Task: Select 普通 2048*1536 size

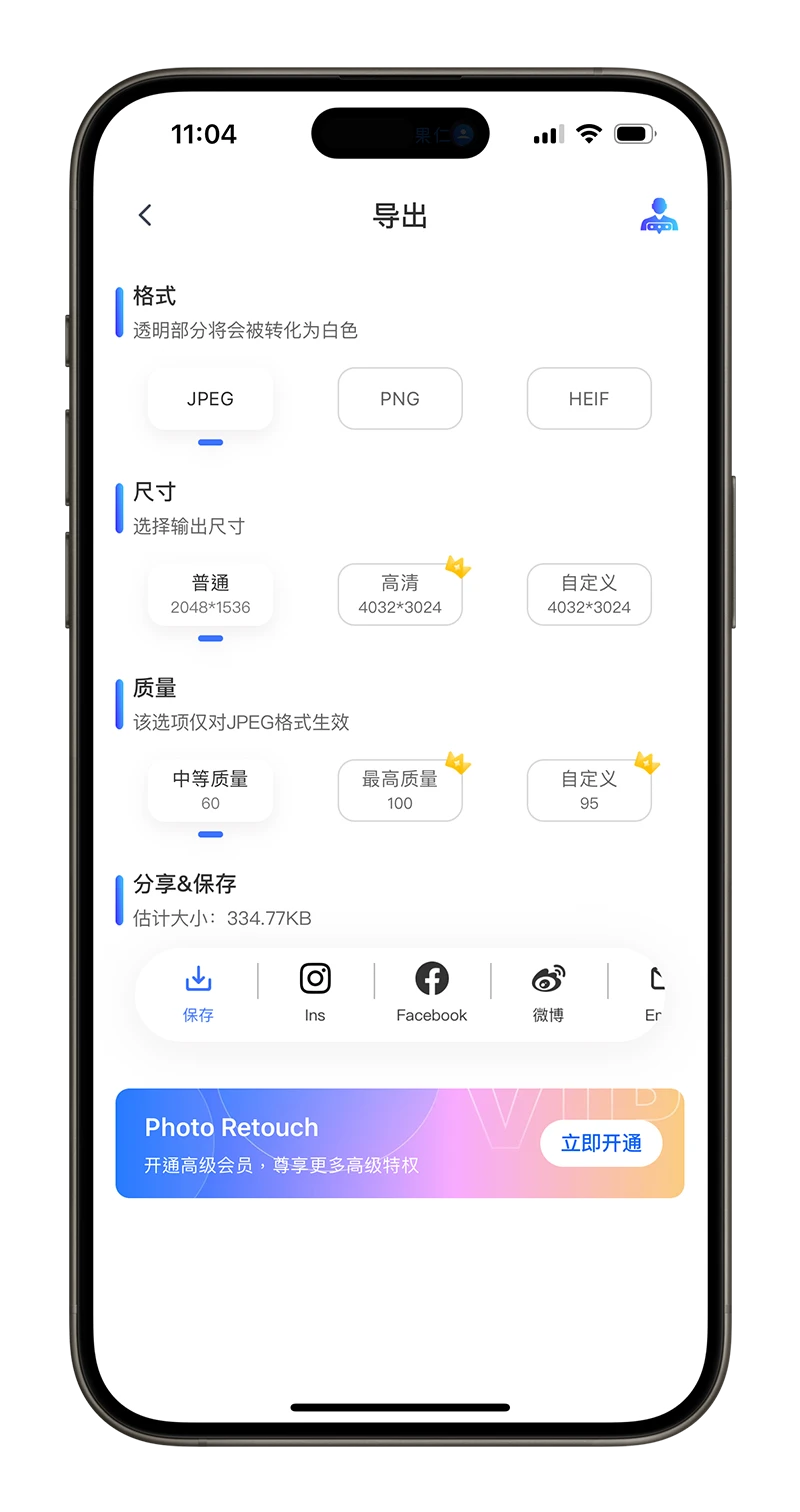Action: pos(210,594)
